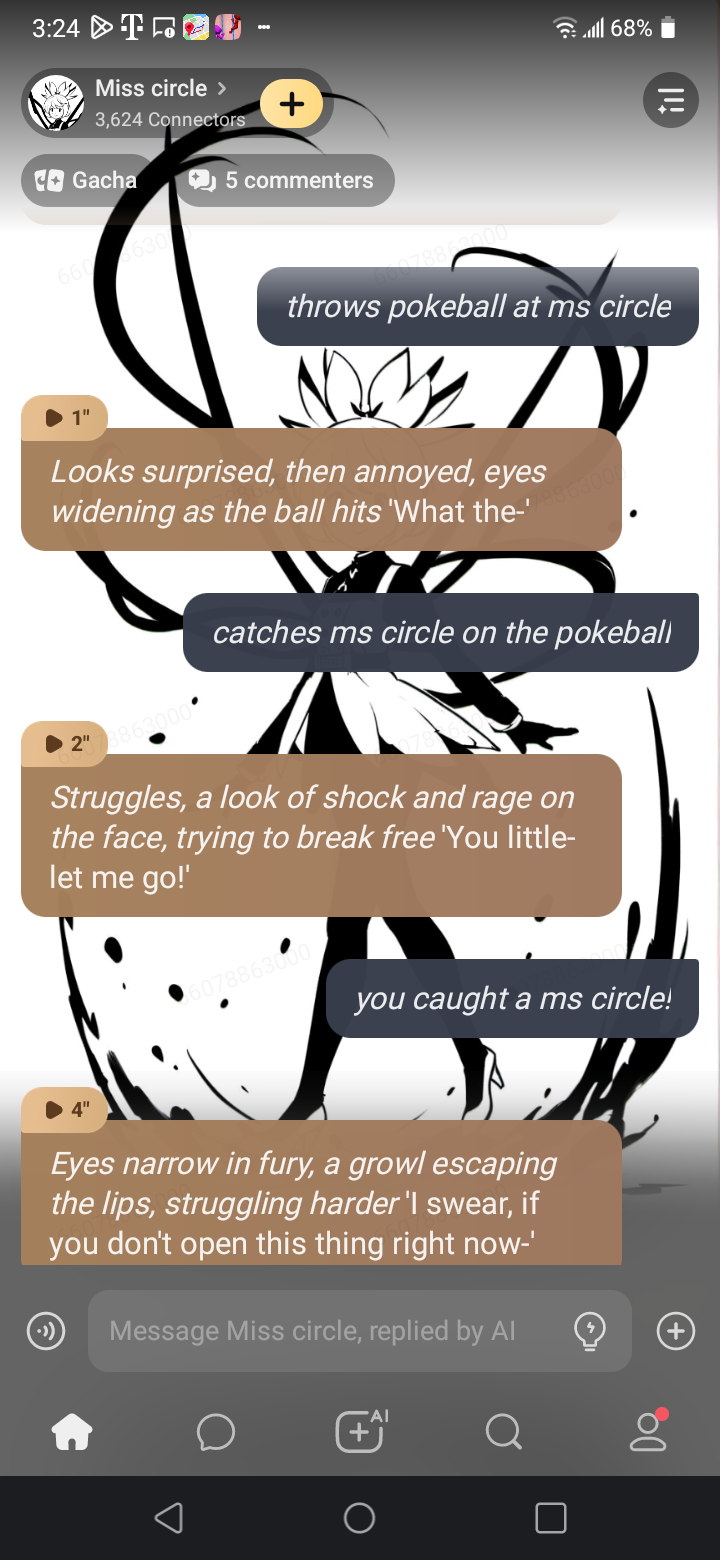
Task: Open the plus attachment menu
Action: coord(675,1331)
